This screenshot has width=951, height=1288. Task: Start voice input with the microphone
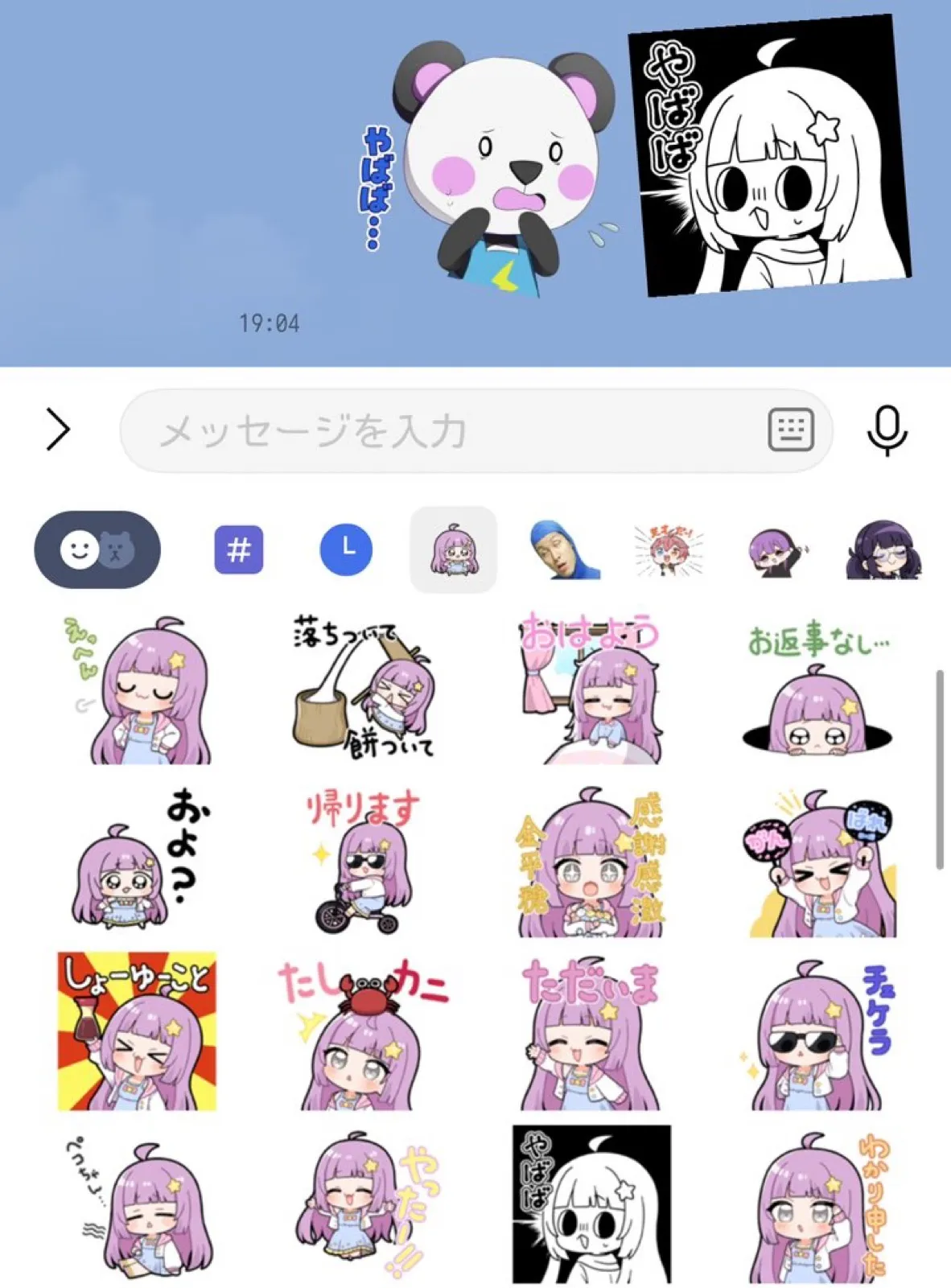(x=887, y=430)
